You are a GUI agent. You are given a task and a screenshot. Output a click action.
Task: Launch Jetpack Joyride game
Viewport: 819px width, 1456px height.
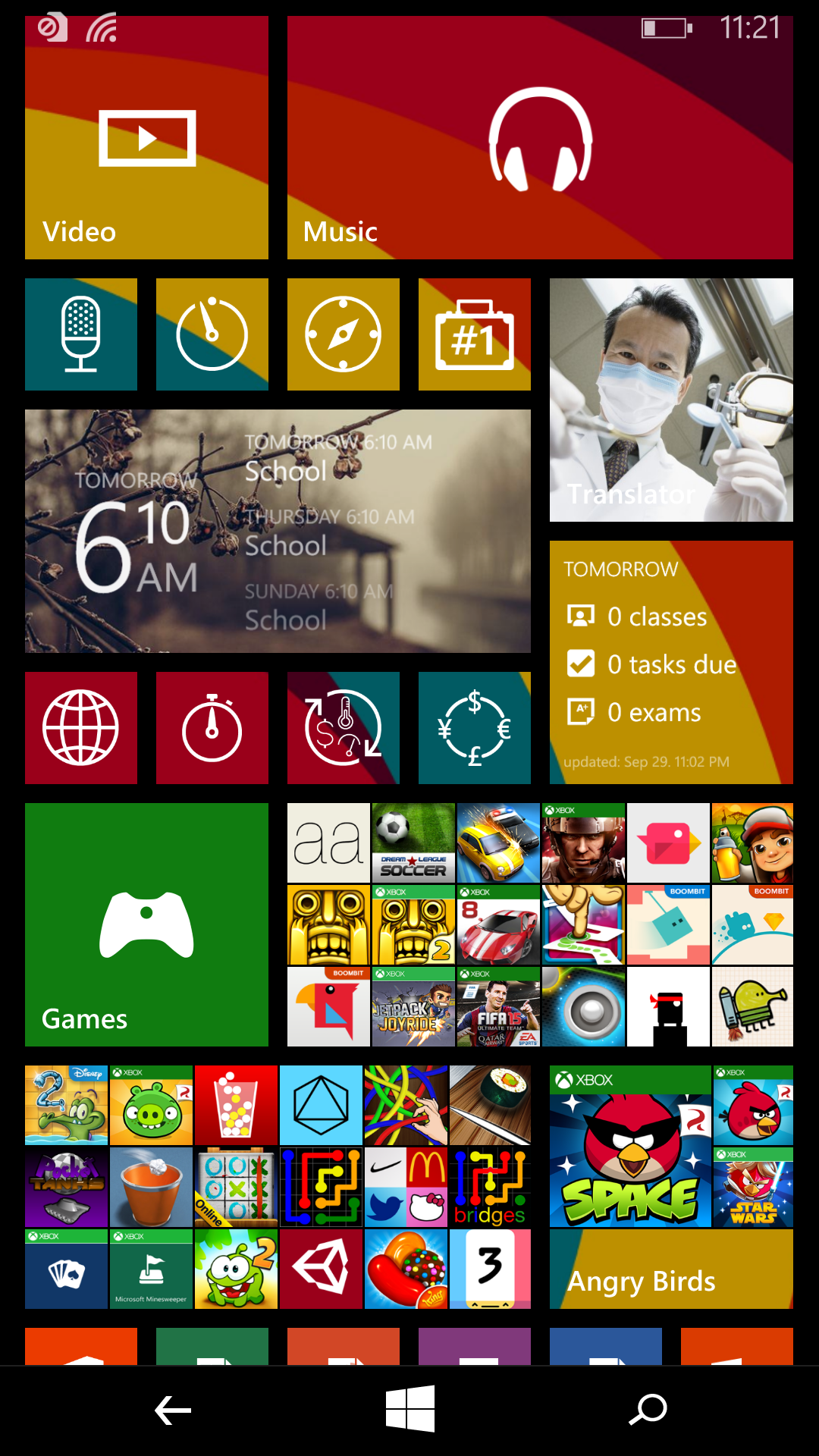pyautogui.click(x=413, y=1006)
